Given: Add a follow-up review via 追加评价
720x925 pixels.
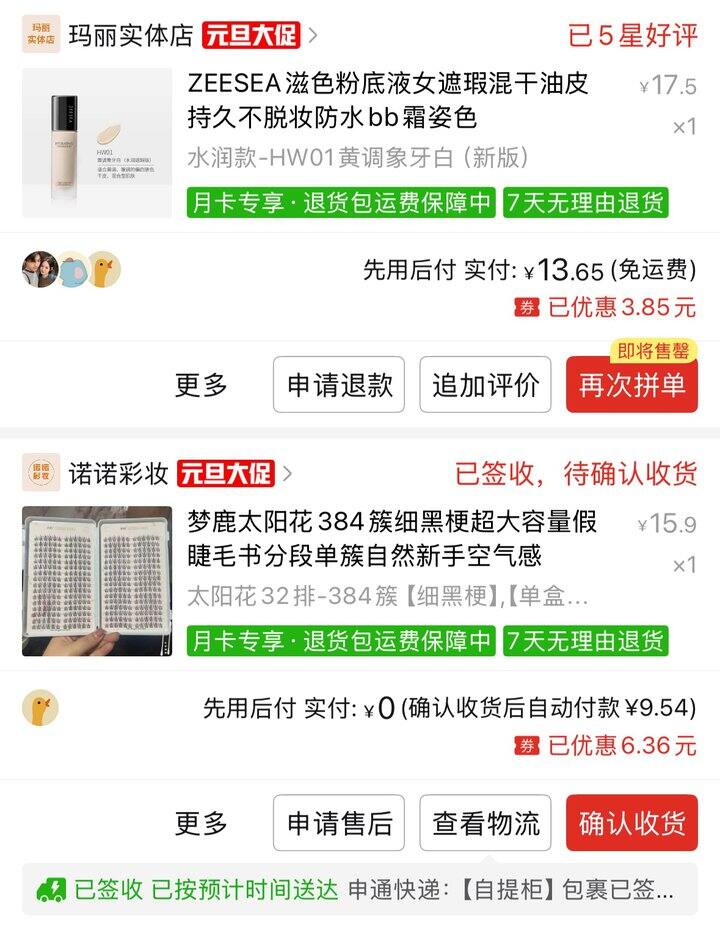Looking at the screenshot, I should tap(485, 385).
